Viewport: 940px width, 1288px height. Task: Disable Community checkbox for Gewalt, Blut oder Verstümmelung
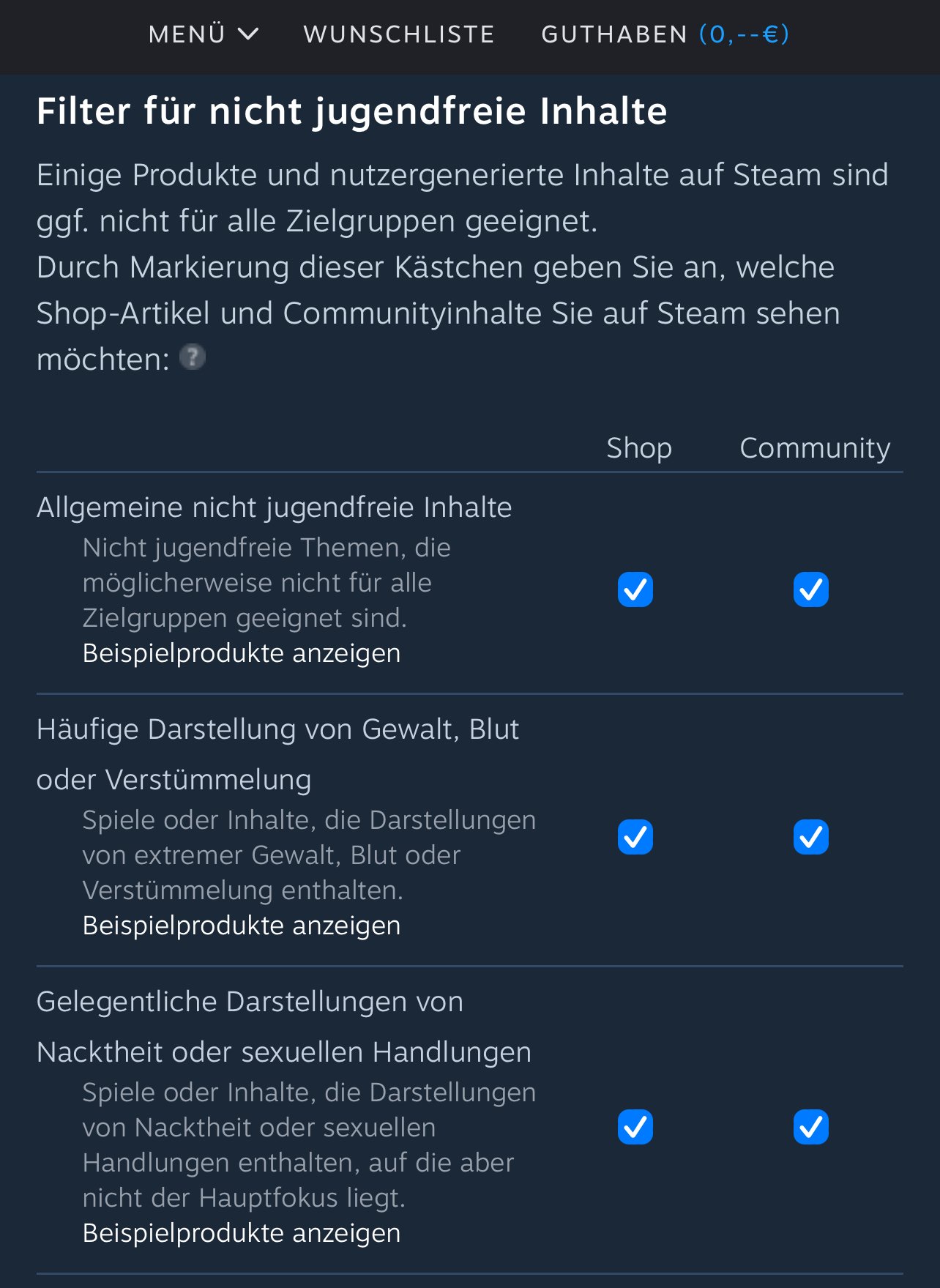pos(810,837)
